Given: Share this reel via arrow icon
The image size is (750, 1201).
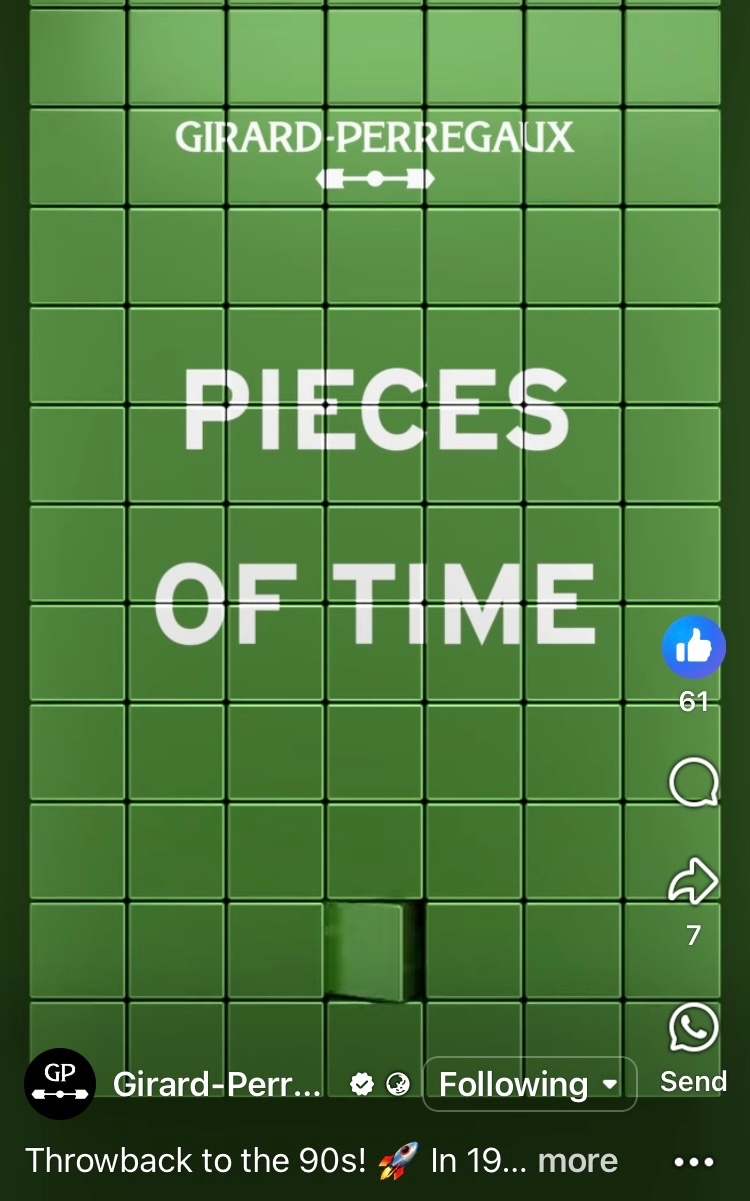Looking at the screenshot, I should (693, 881).
